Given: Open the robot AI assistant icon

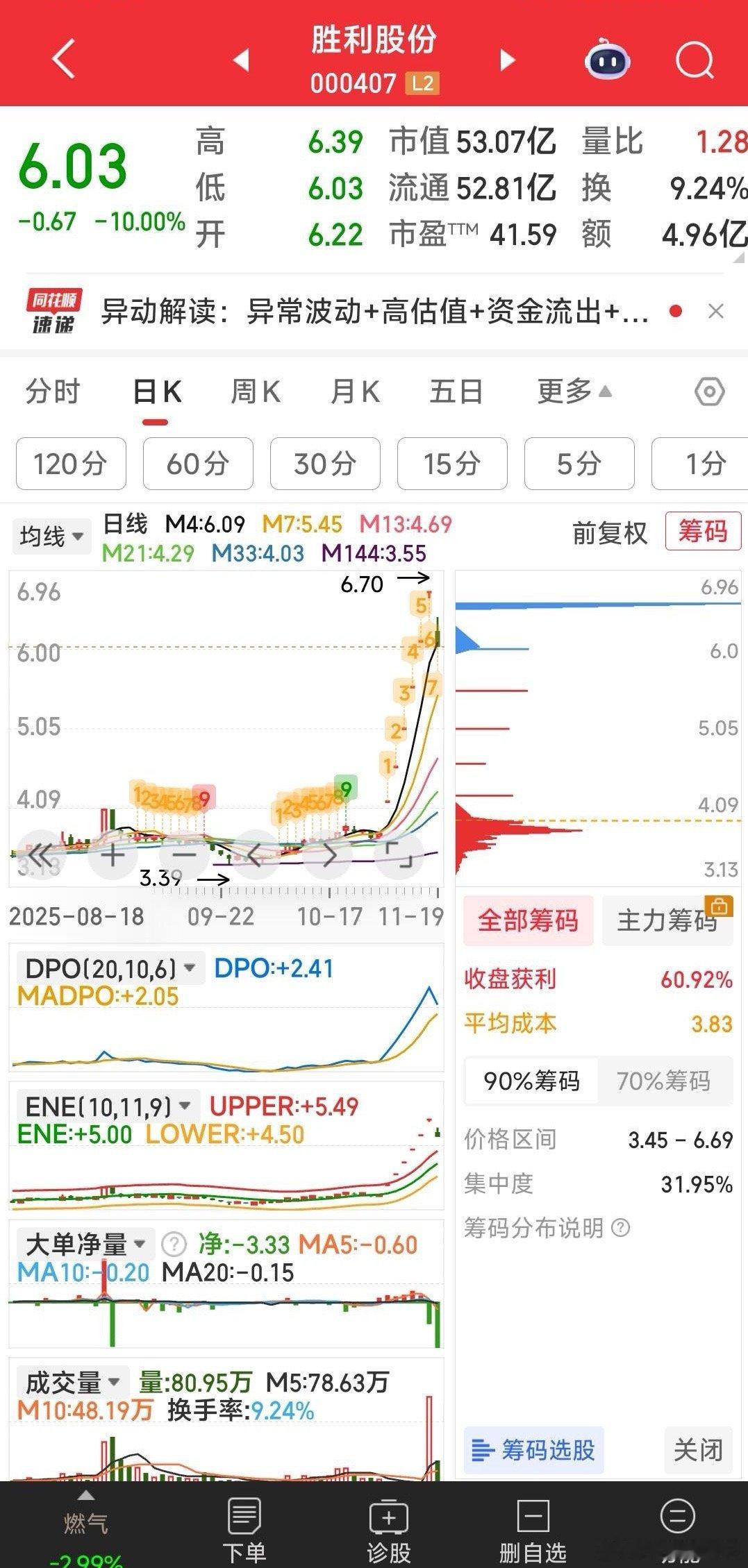Looking at the screenshot, I should coord(607,61).
